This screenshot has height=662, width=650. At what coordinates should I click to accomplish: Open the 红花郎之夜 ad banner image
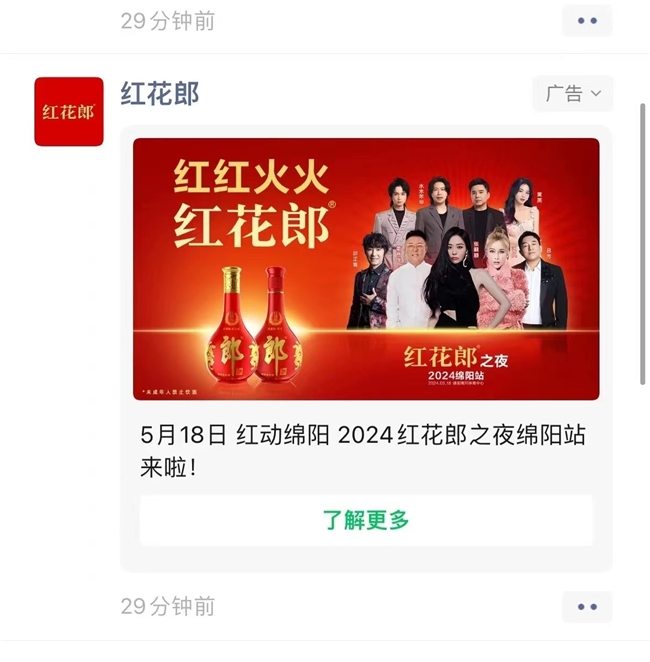[366, 269]
